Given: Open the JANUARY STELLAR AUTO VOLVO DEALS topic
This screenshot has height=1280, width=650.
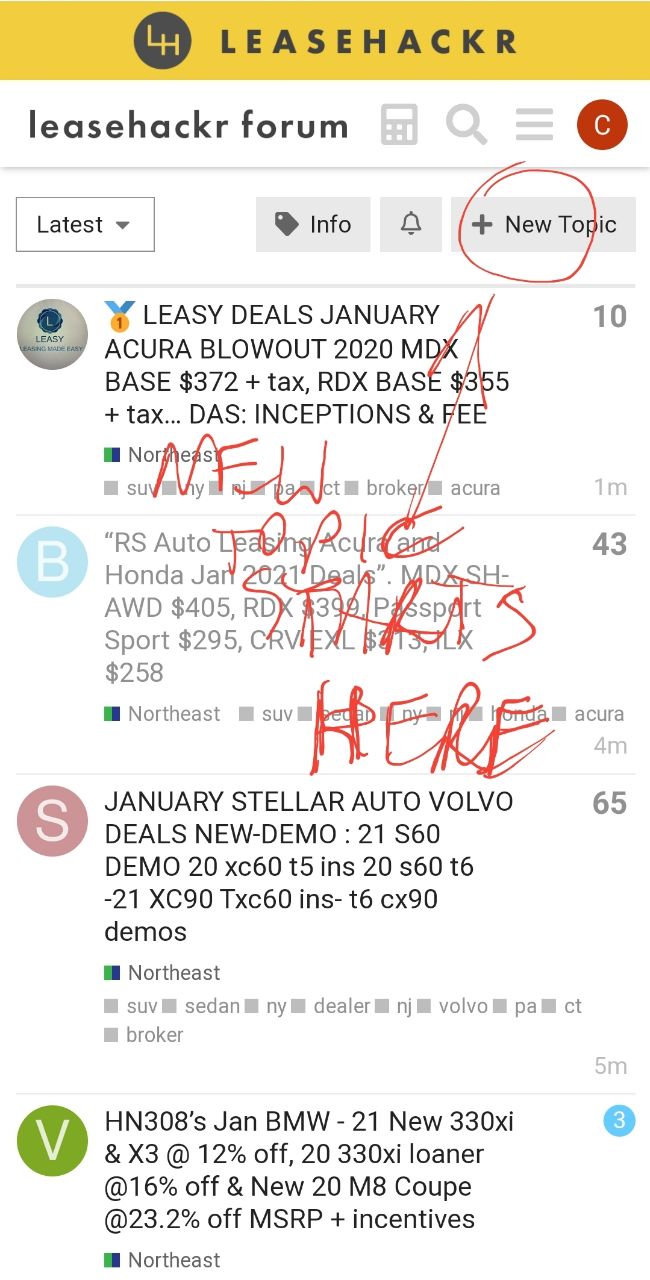Looking at the screenshot, I should coord(309,866).
